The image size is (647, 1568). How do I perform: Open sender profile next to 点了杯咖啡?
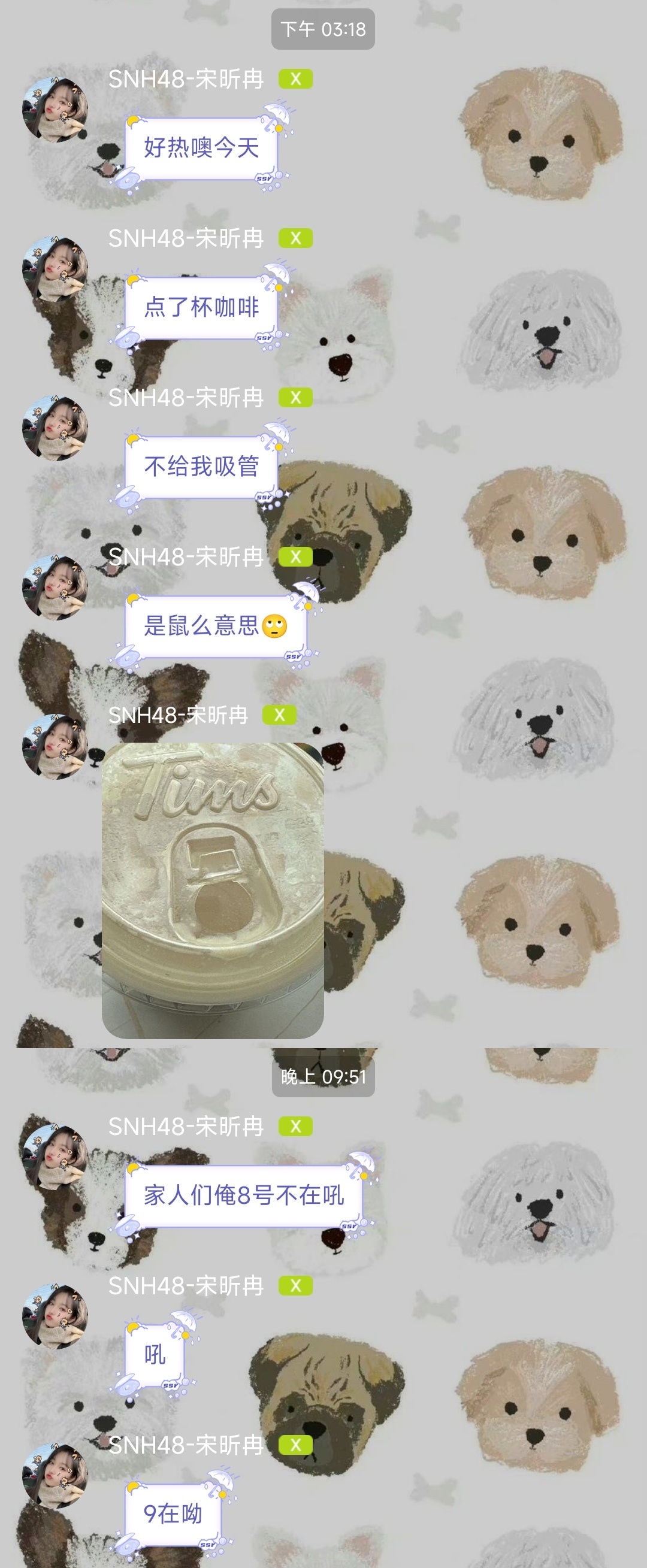coord(55,269)
